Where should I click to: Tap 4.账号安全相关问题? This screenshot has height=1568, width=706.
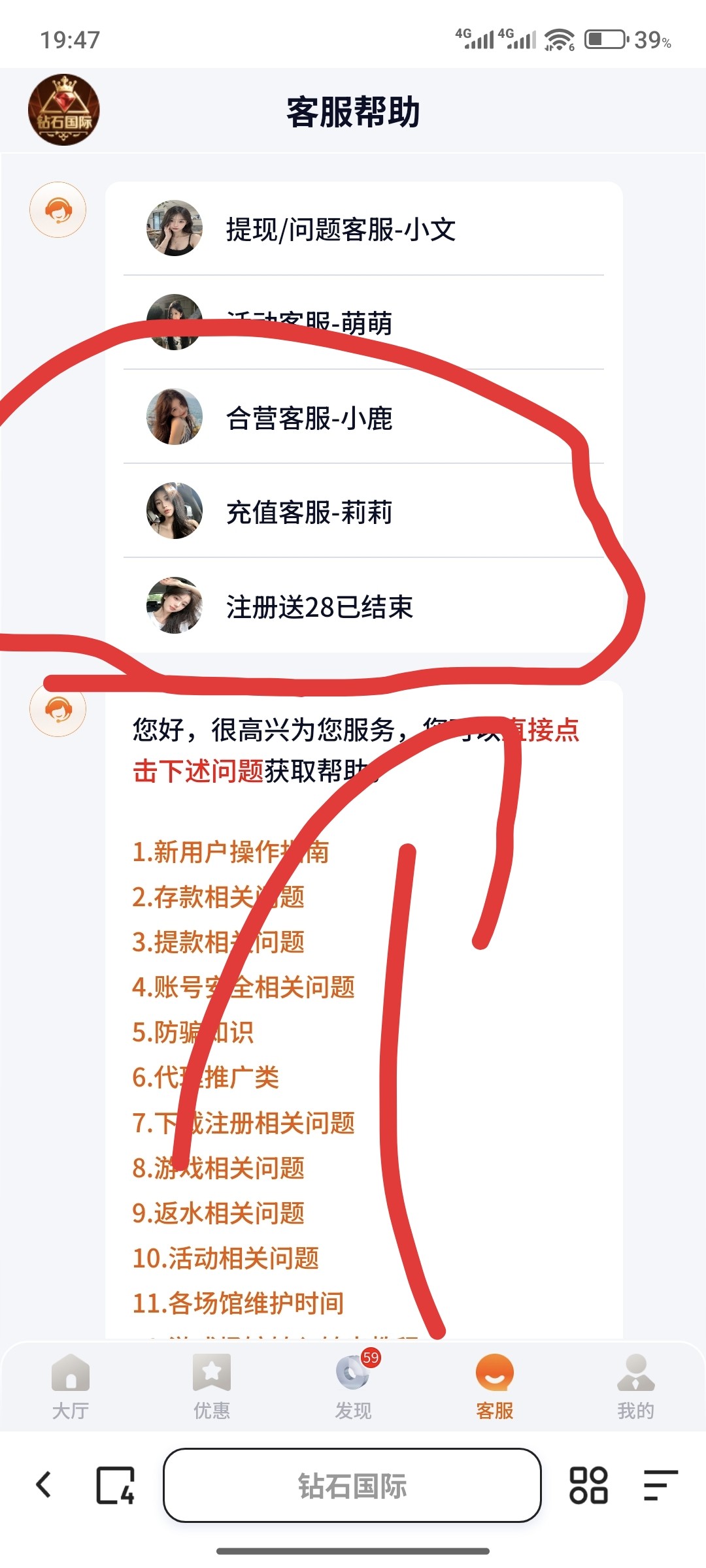pyautogui.click(x=243, y=987)
